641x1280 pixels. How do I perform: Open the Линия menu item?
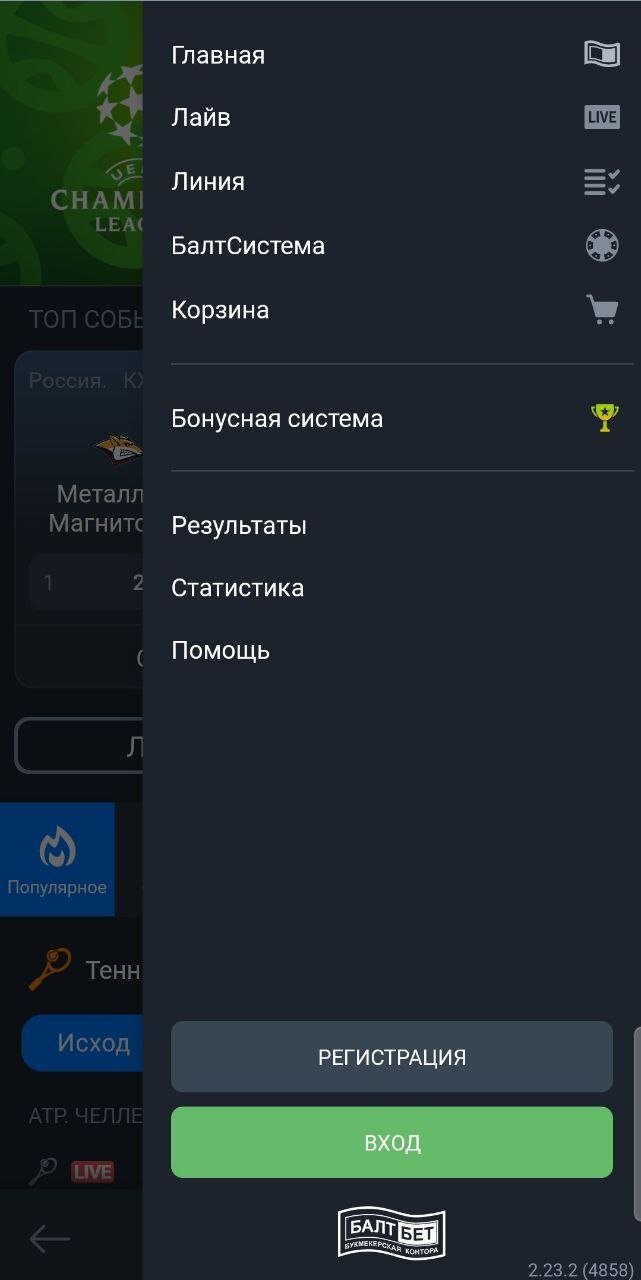[x=208, y=182]
